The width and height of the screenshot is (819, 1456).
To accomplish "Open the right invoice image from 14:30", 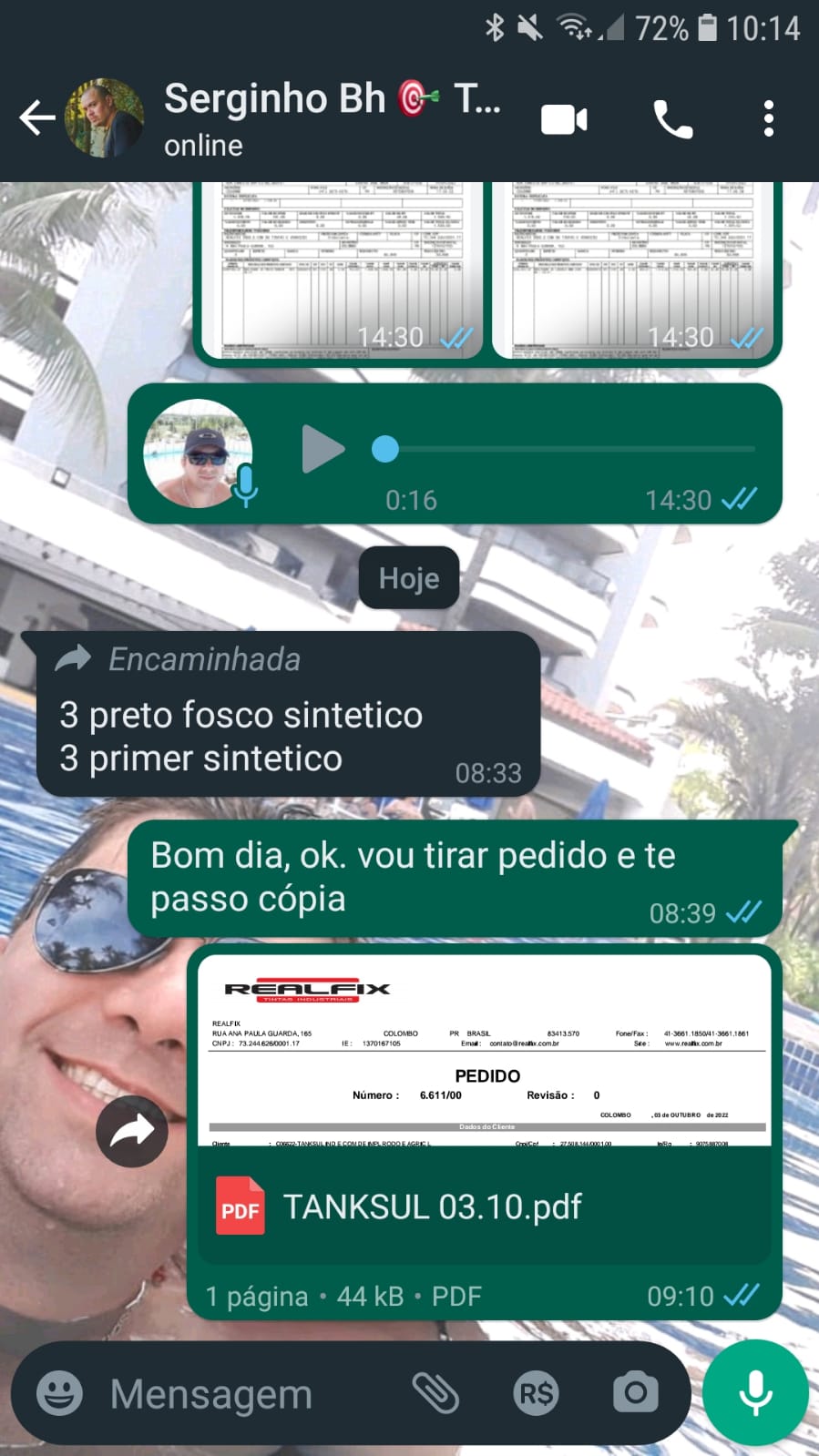I will [x=632, y=269].
